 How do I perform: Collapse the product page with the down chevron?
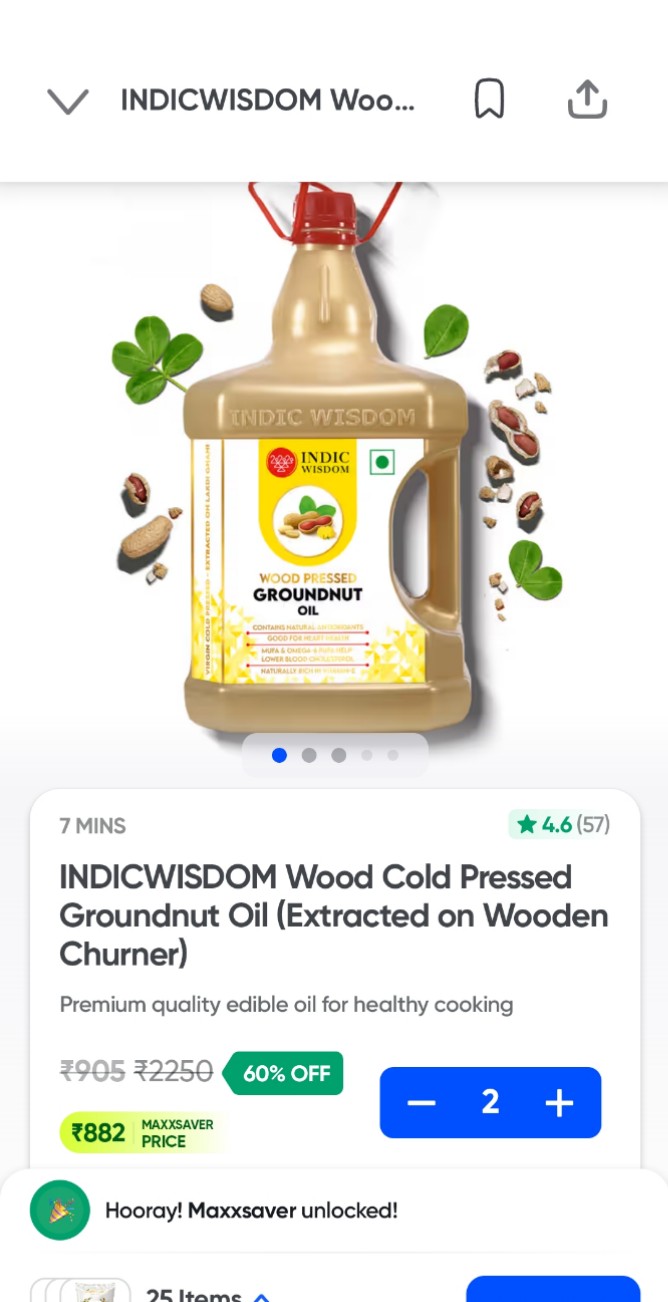click(x=68, y=101)
